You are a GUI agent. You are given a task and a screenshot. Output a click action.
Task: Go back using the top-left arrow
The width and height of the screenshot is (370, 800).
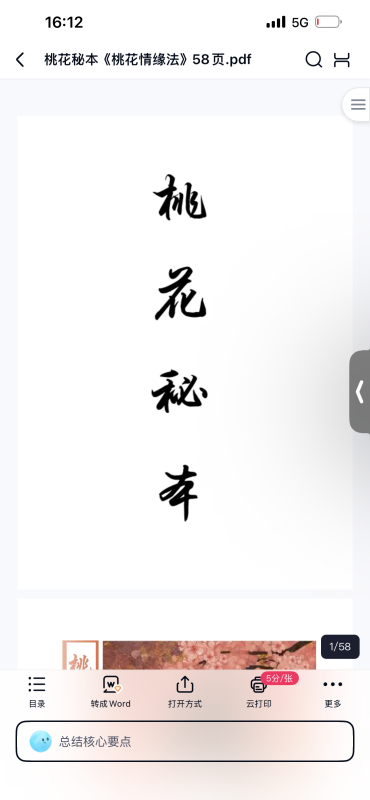point(20,60)
